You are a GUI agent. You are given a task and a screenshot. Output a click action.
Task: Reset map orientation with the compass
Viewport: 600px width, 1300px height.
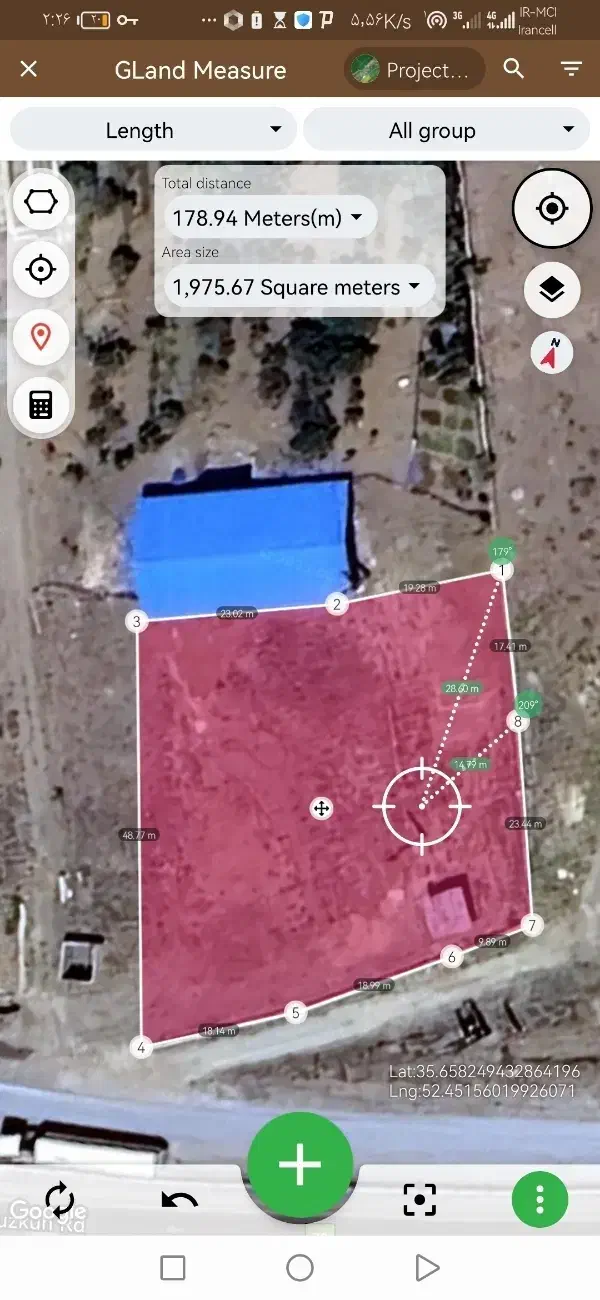coord(552,352)
